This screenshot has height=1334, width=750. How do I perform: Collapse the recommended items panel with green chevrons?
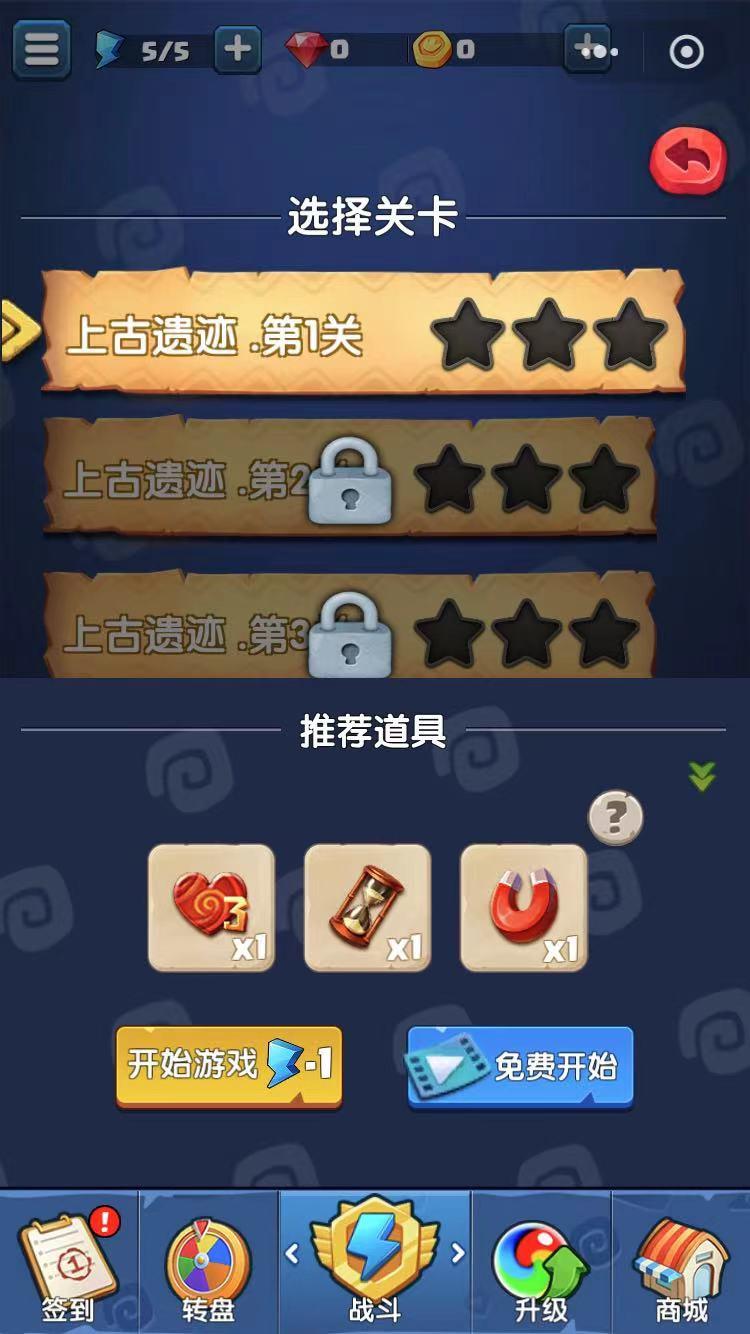pos(702,776)
